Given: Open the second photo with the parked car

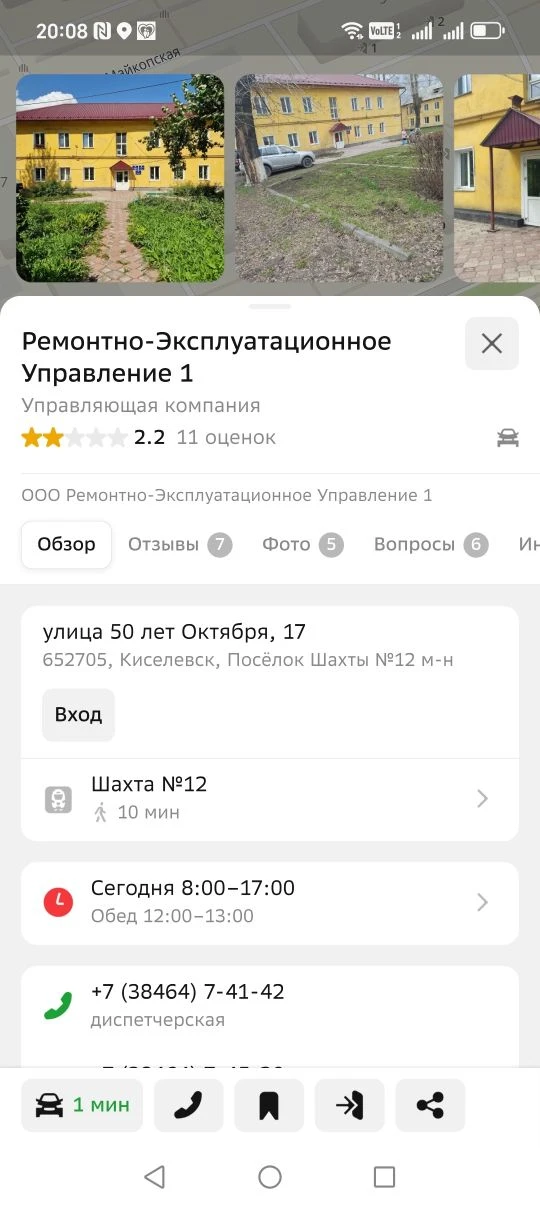Looking at the screenshot, I should (x=339, y=178).
